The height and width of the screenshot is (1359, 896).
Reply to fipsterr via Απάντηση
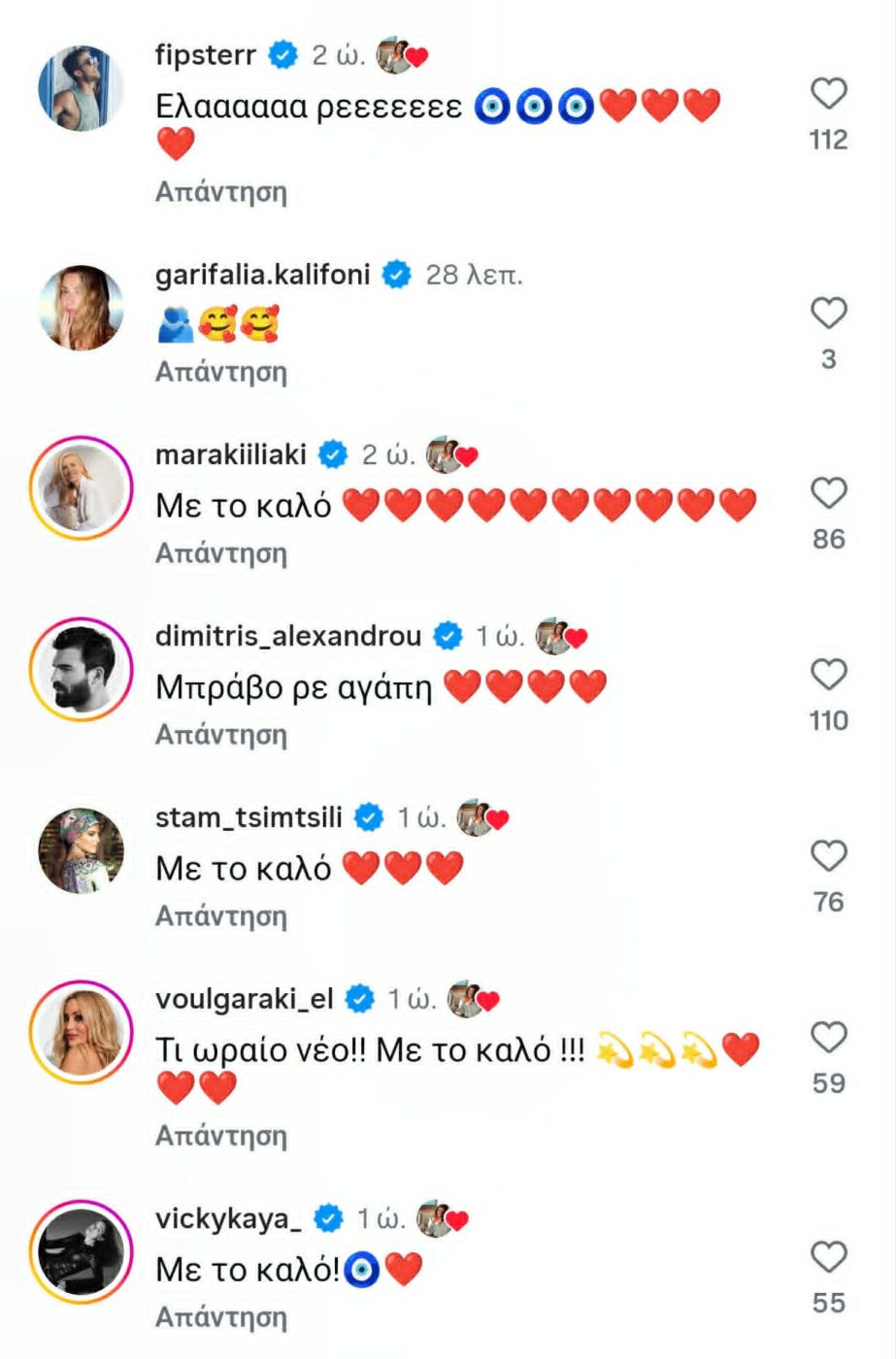click(x=221, y=191)
